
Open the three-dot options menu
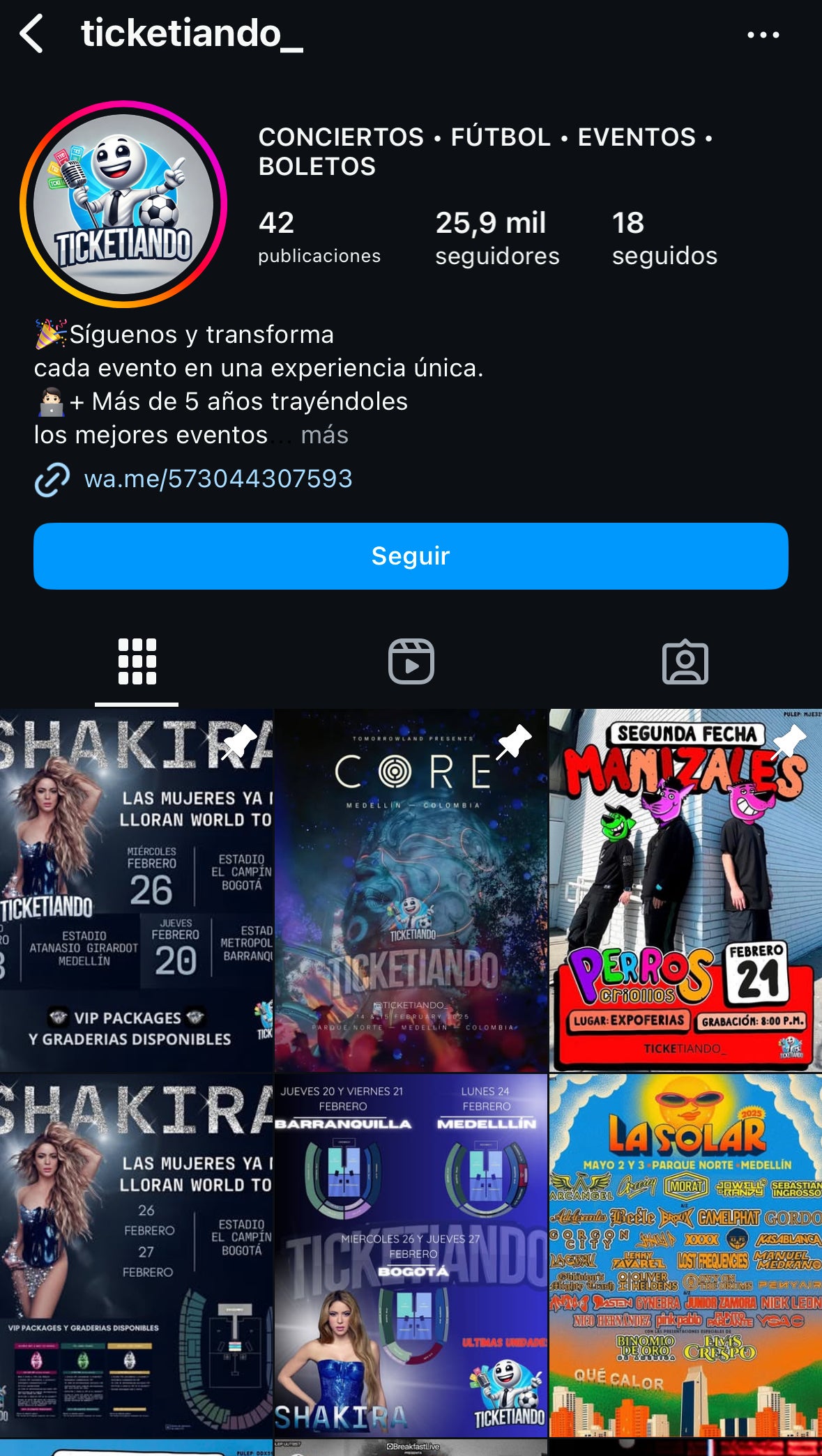pyautogui.click(x=764, y=33)
